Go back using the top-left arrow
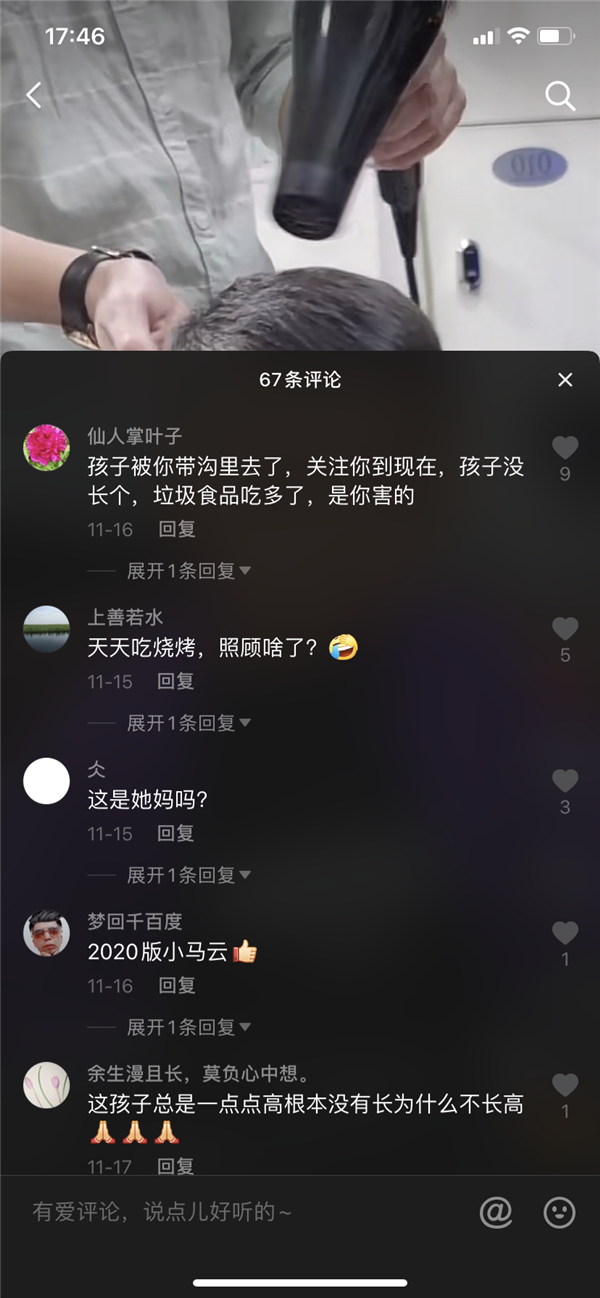Viewport: 600px width, 1298px height. coord(34,96)
